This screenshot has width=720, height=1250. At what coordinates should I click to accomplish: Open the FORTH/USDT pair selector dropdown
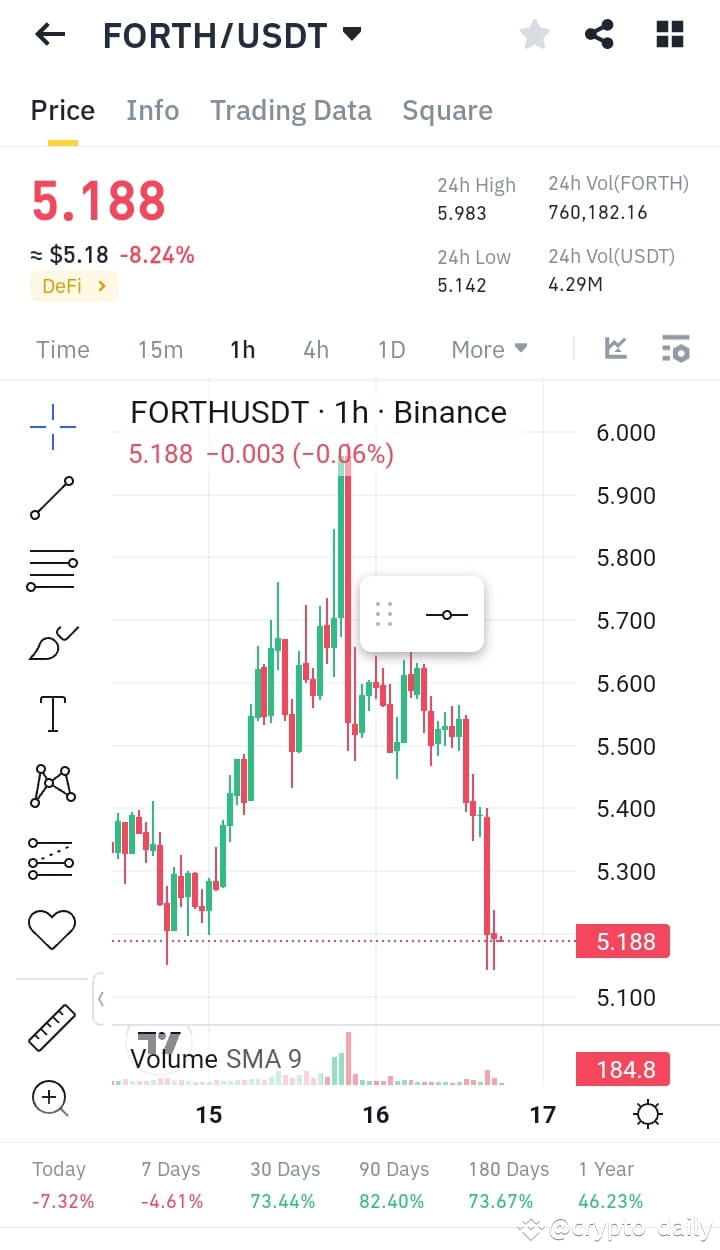[351, 33]
